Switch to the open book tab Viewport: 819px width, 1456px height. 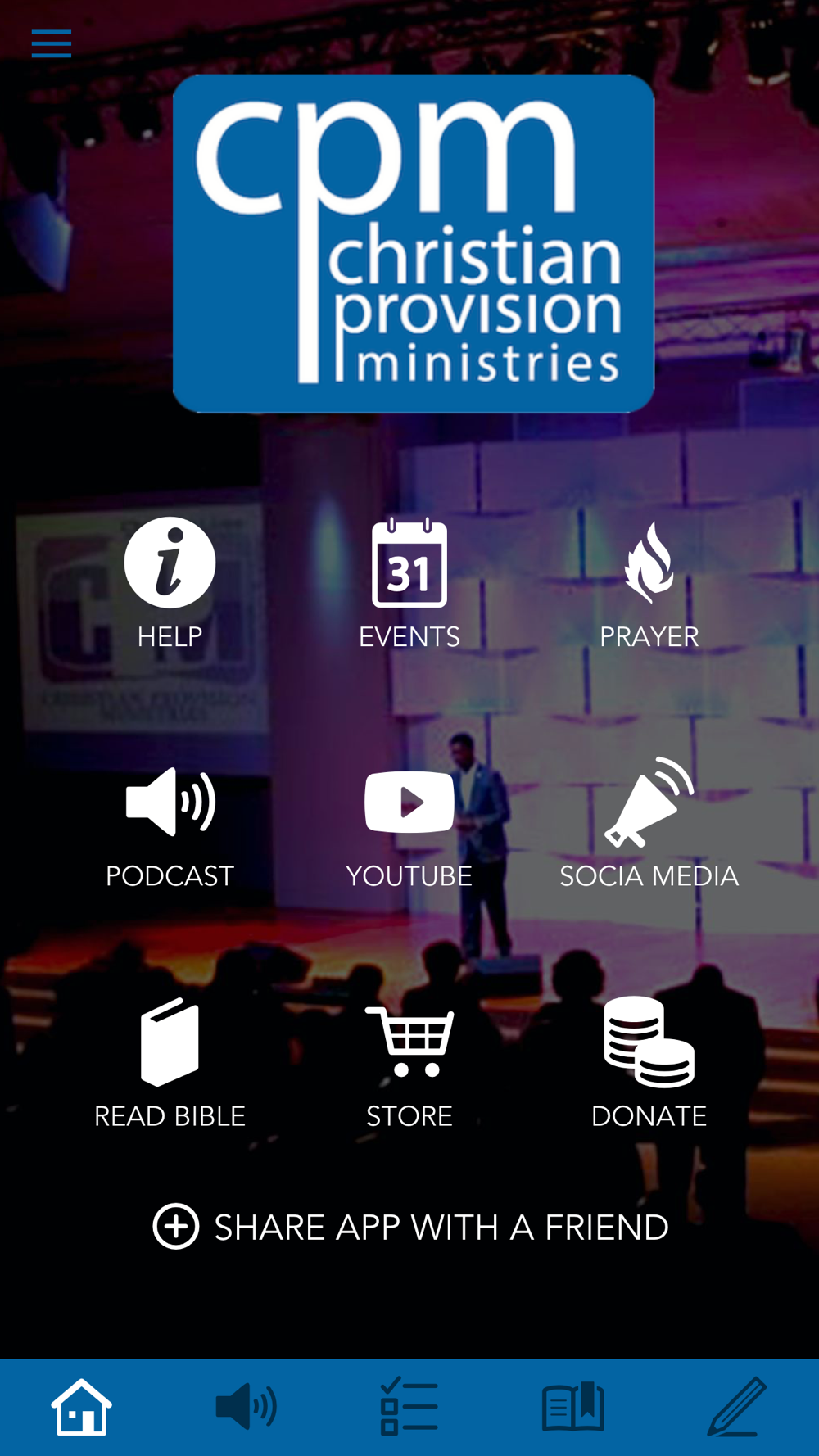573,1407
